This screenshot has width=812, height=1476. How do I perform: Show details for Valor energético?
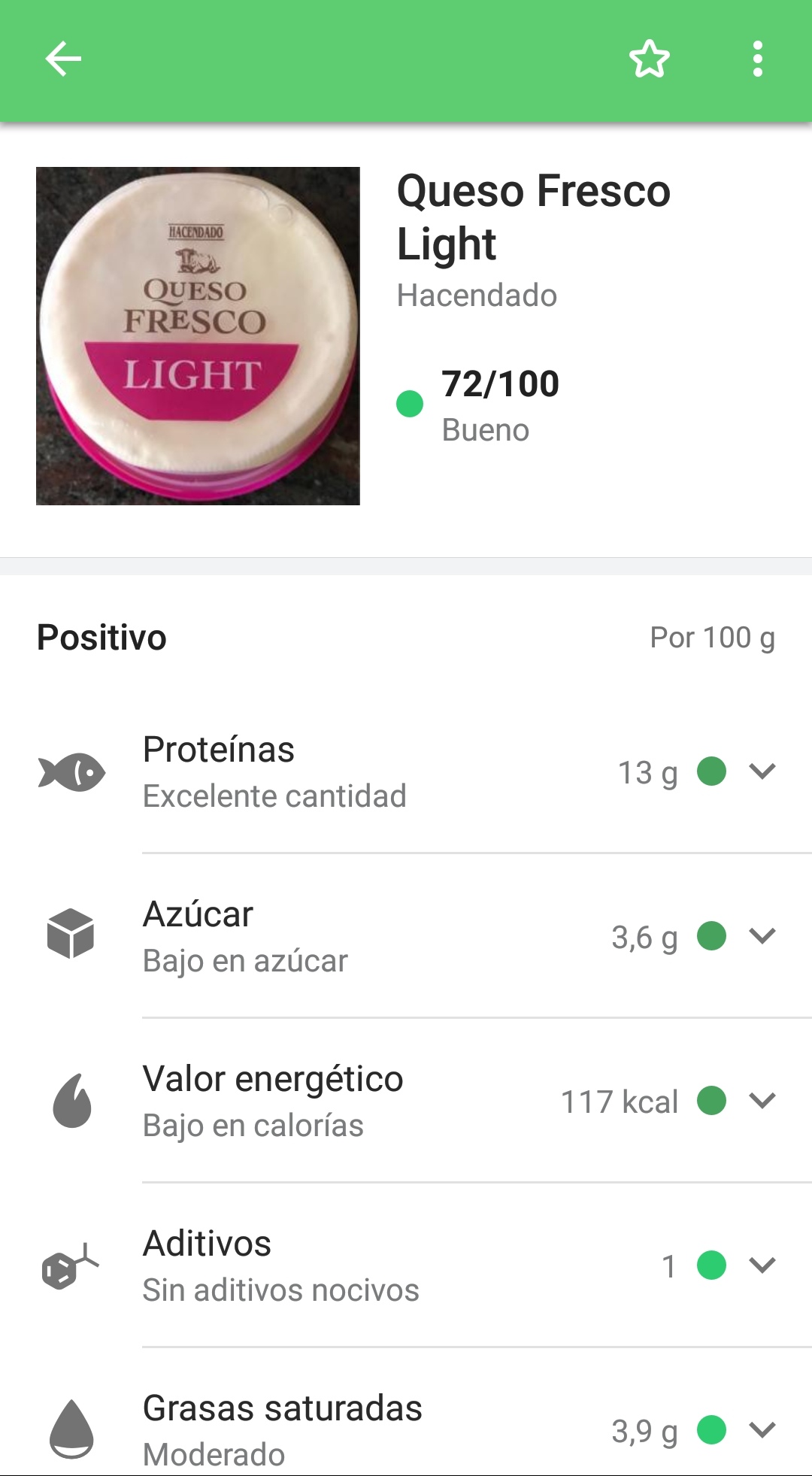coord(762,1101)
